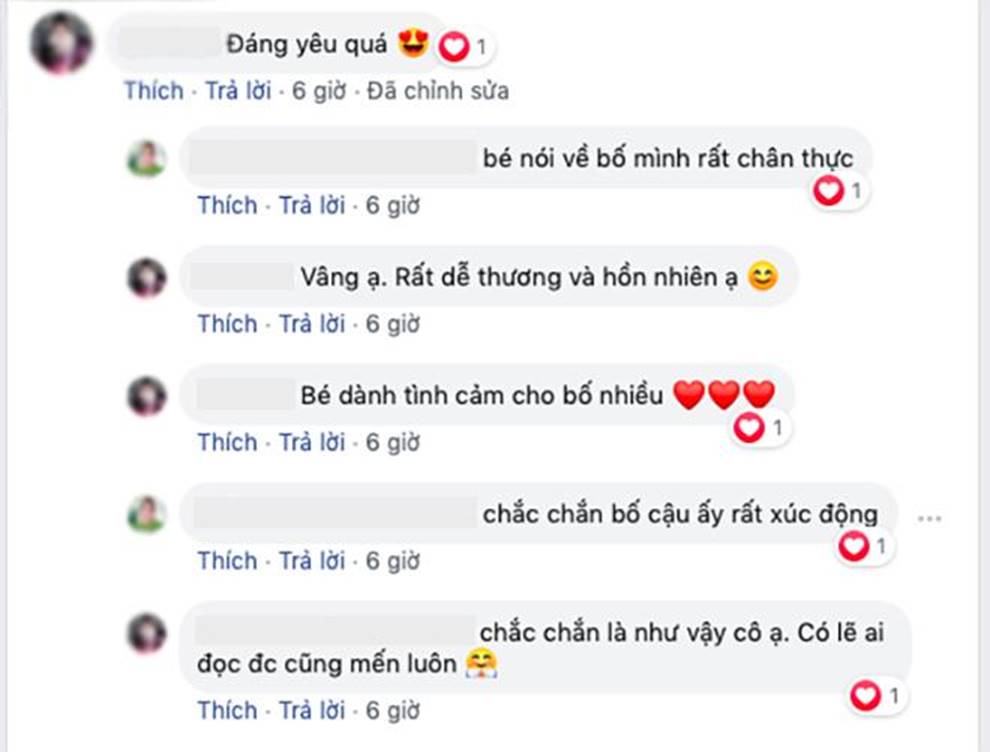The height and width of the screenshot is (752, 990).
Task: Reply to 'bé nói về bố mình' comment
Action: [x=311, y=206]
